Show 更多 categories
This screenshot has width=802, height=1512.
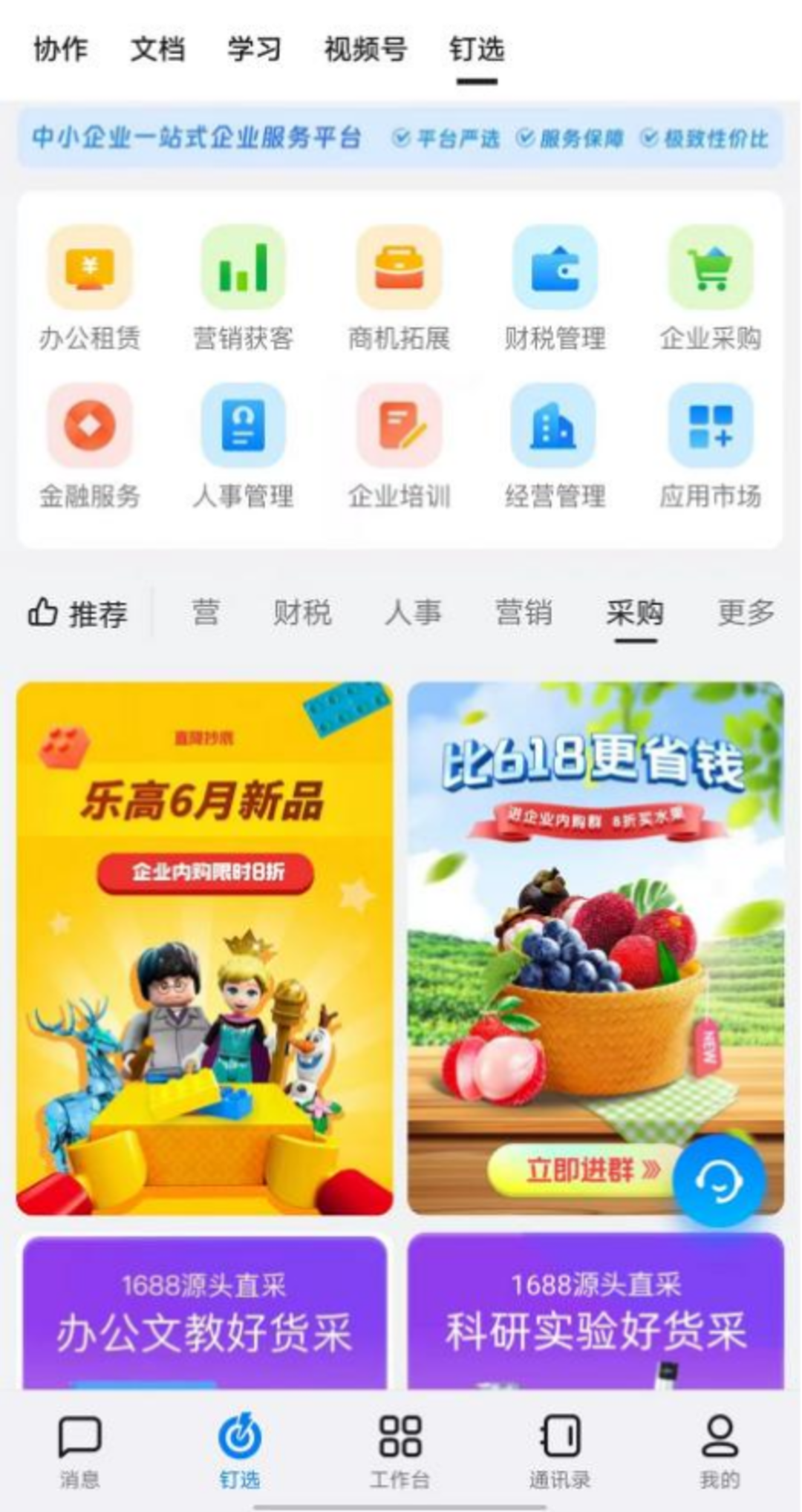click(x=745, y=614)
